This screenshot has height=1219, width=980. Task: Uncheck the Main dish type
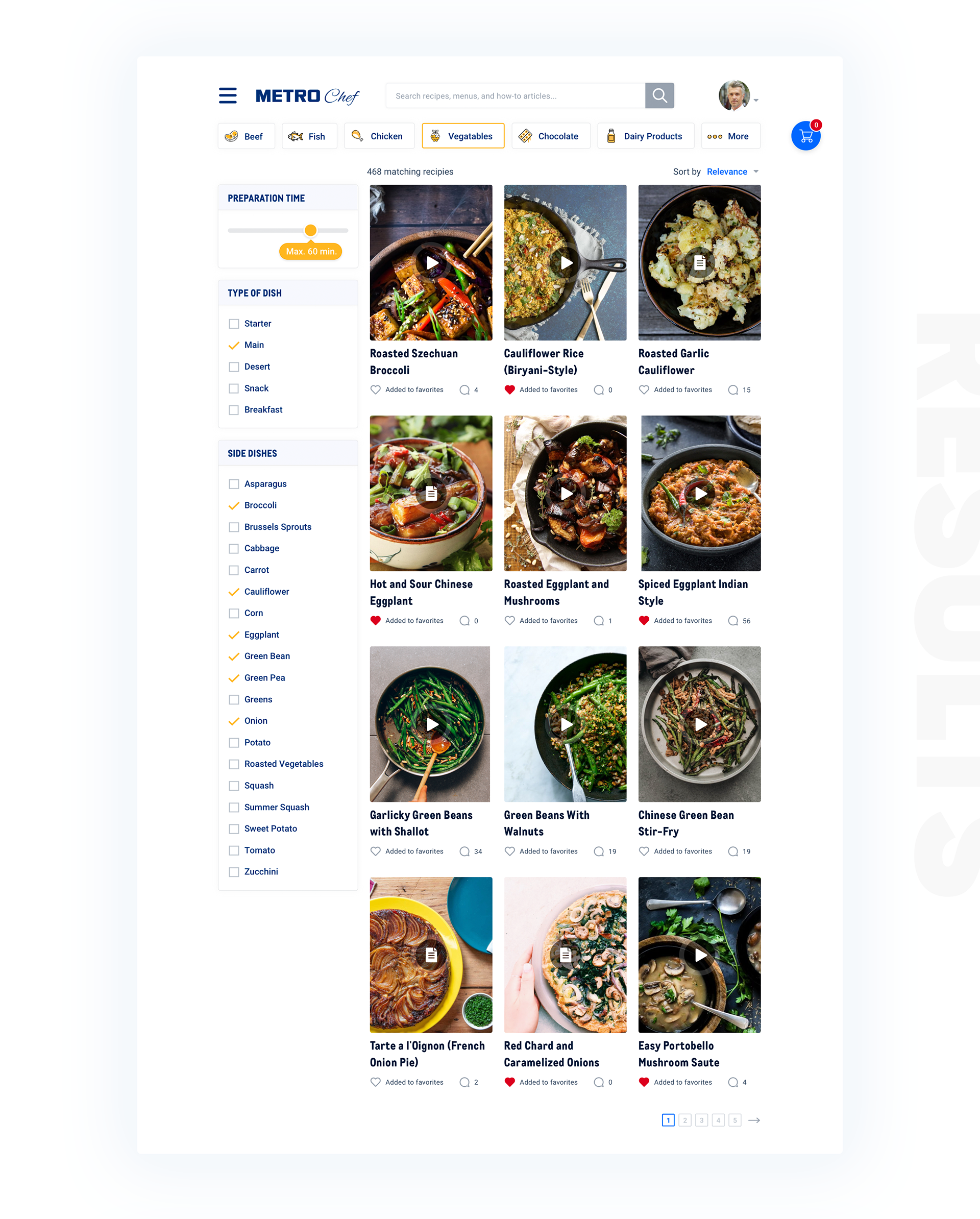(x=234, y=346)
